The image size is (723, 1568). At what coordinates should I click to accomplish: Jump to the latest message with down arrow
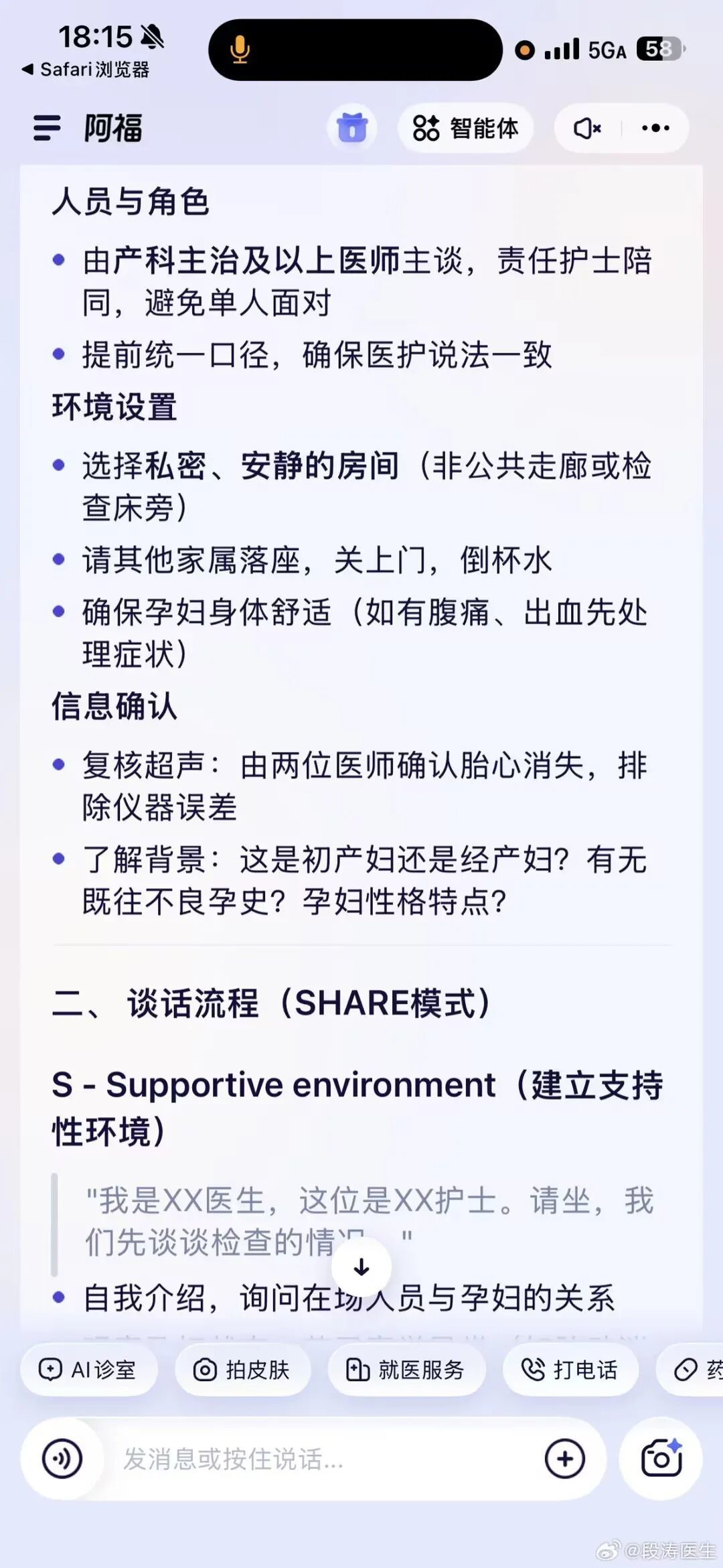point(361,1267)
